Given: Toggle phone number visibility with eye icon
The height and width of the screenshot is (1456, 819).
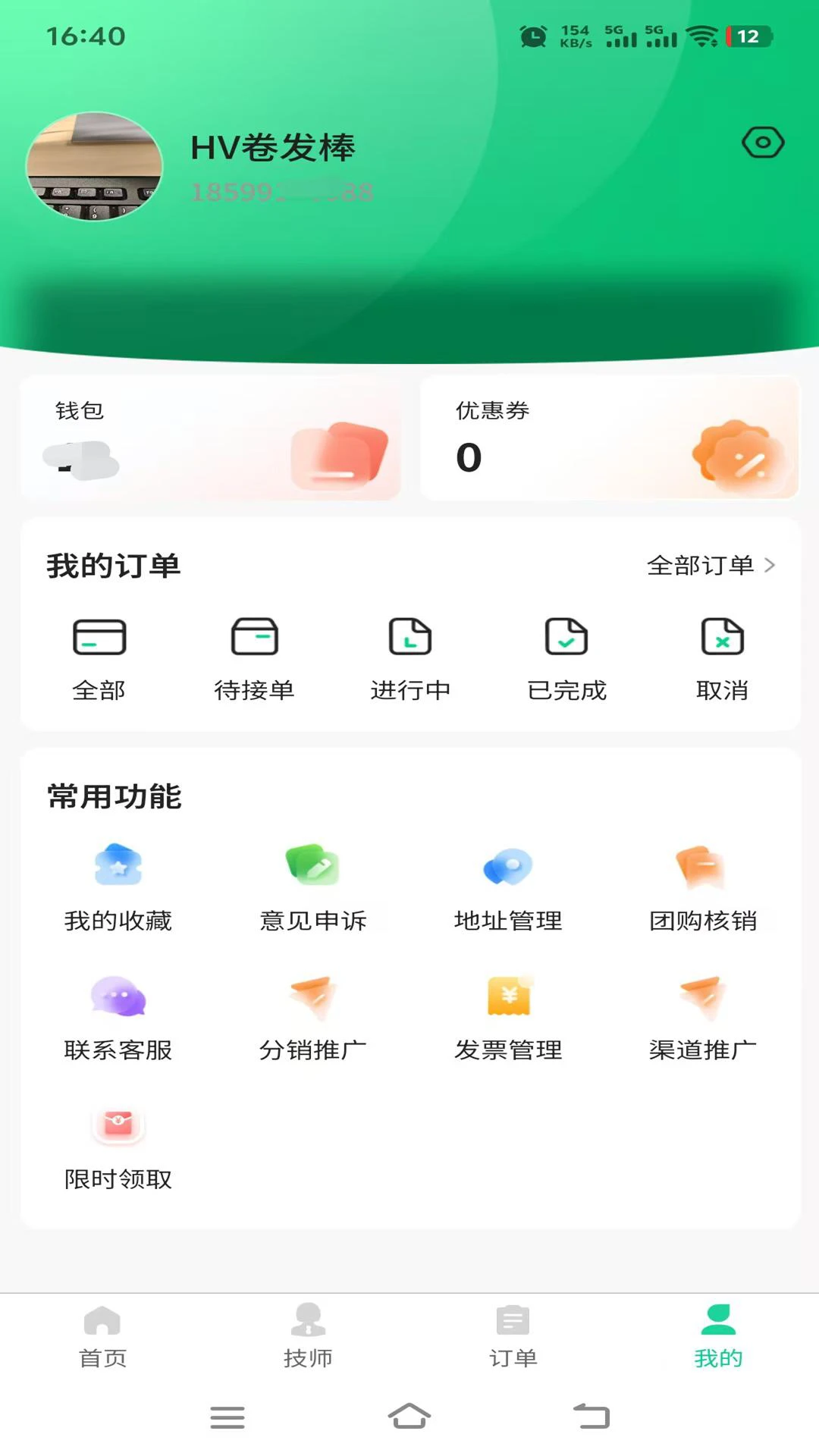Looking at the screenshot, I should click(x=763, y=143).
